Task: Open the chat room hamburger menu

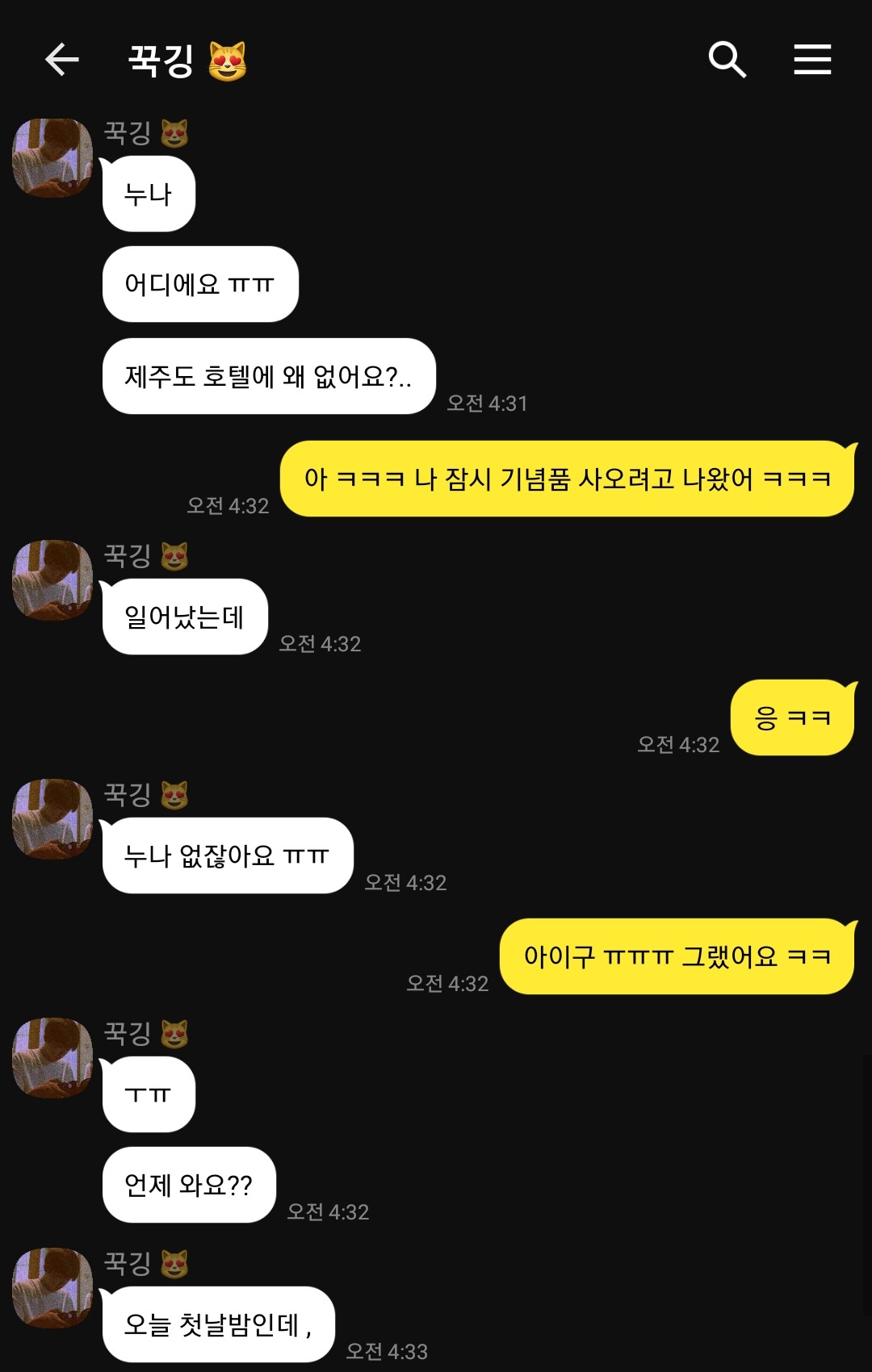Action: coord(812,60)
